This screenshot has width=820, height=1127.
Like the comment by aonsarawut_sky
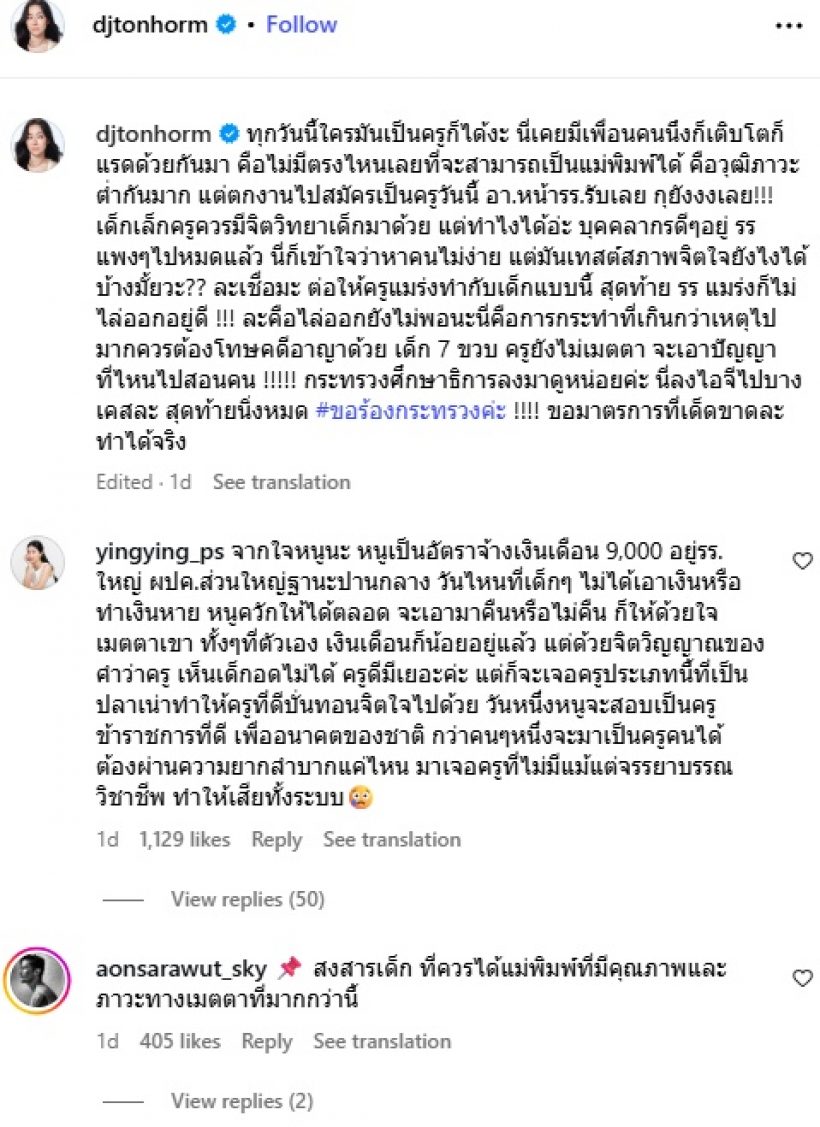coord(802,978)
